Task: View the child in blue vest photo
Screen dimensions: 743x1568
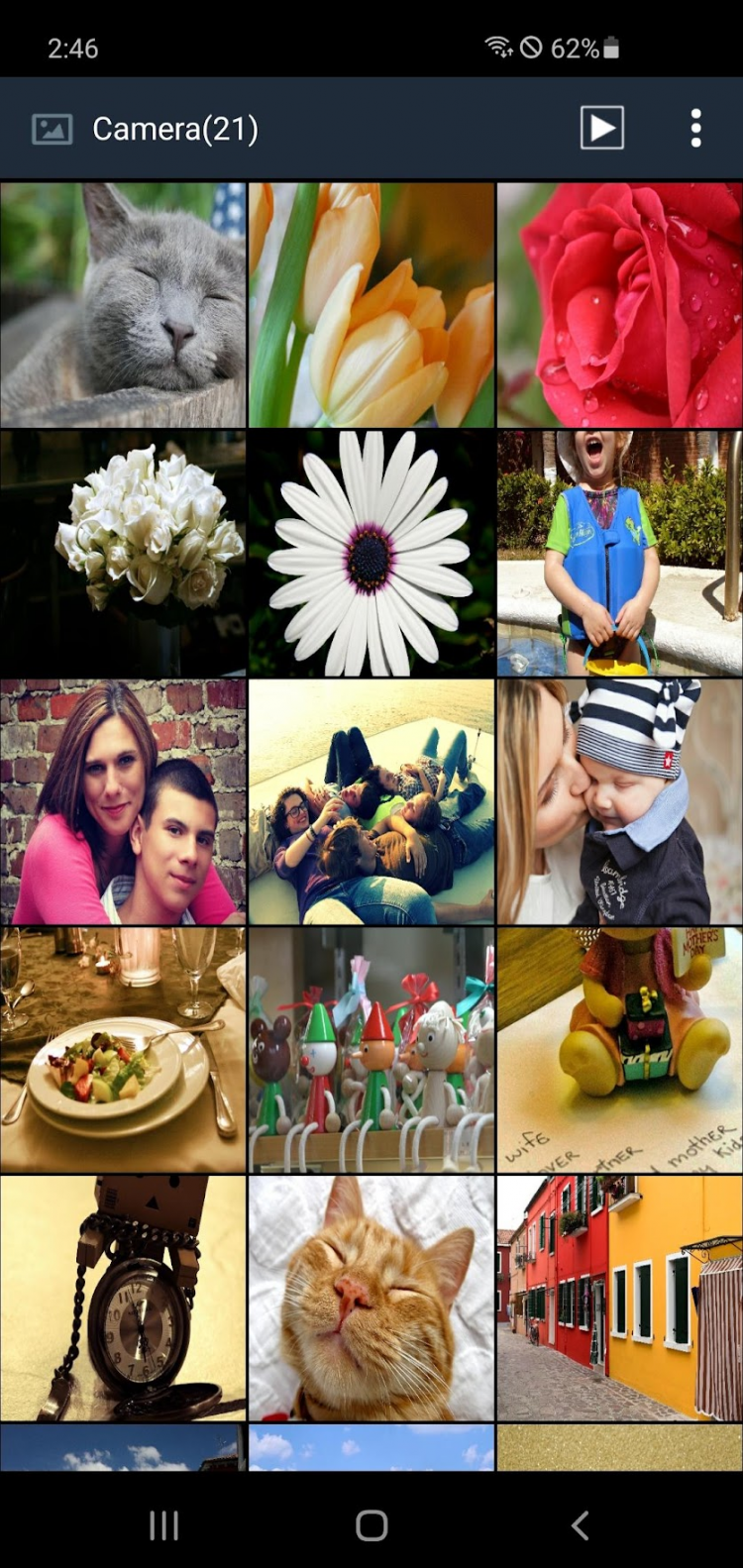Action: (x=620, y=553)
